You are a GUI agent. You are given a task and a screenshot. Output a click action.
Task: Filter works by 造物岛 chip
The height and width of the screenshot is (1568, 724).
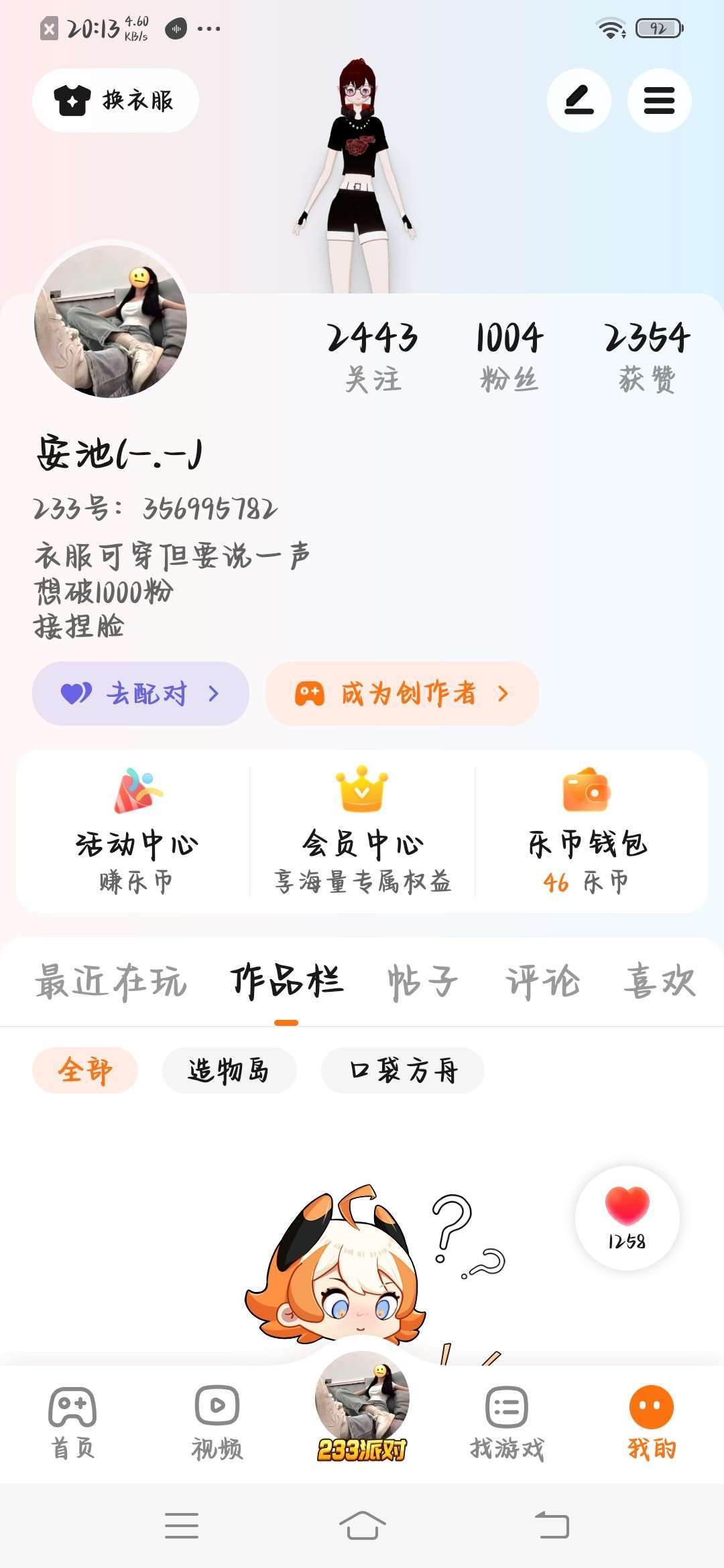pyautogui.click(x=229, y=1070)
